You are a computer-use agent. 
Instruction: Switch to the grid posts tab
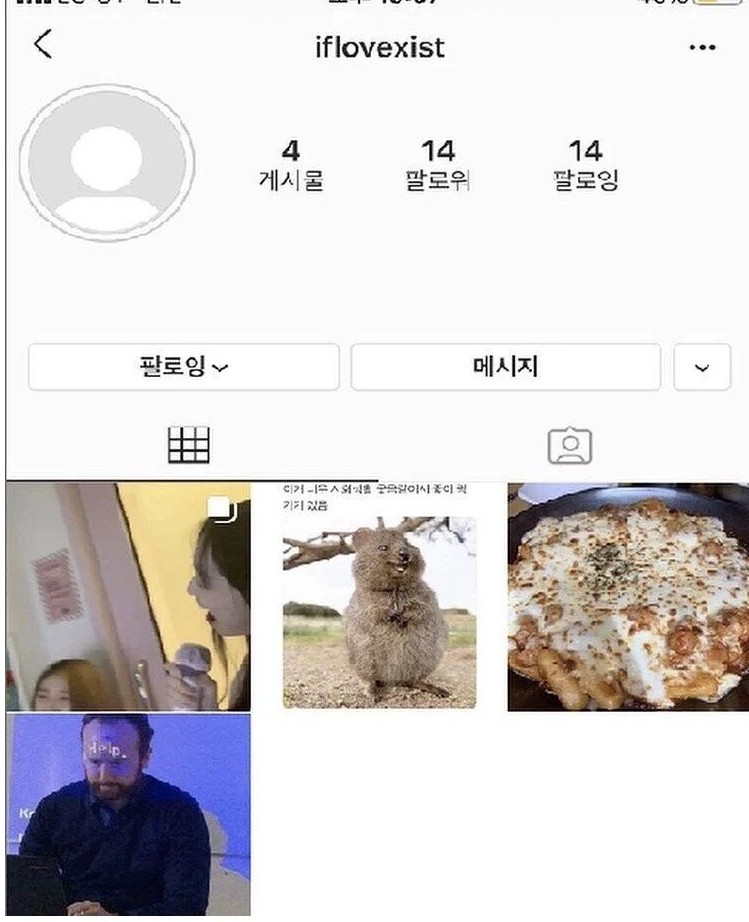pyautogui.click(x=189, y=445)
